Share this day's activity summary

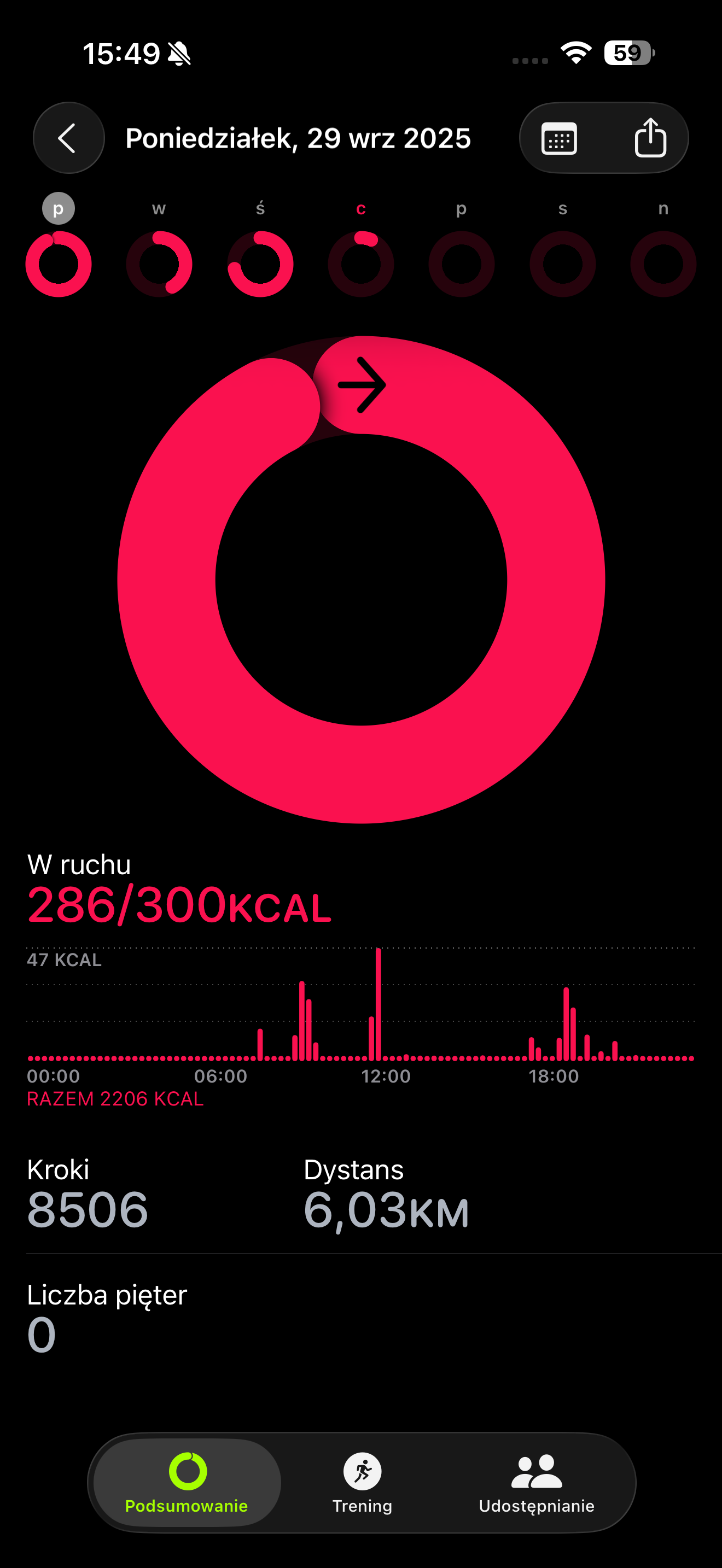tap(650, 138)
